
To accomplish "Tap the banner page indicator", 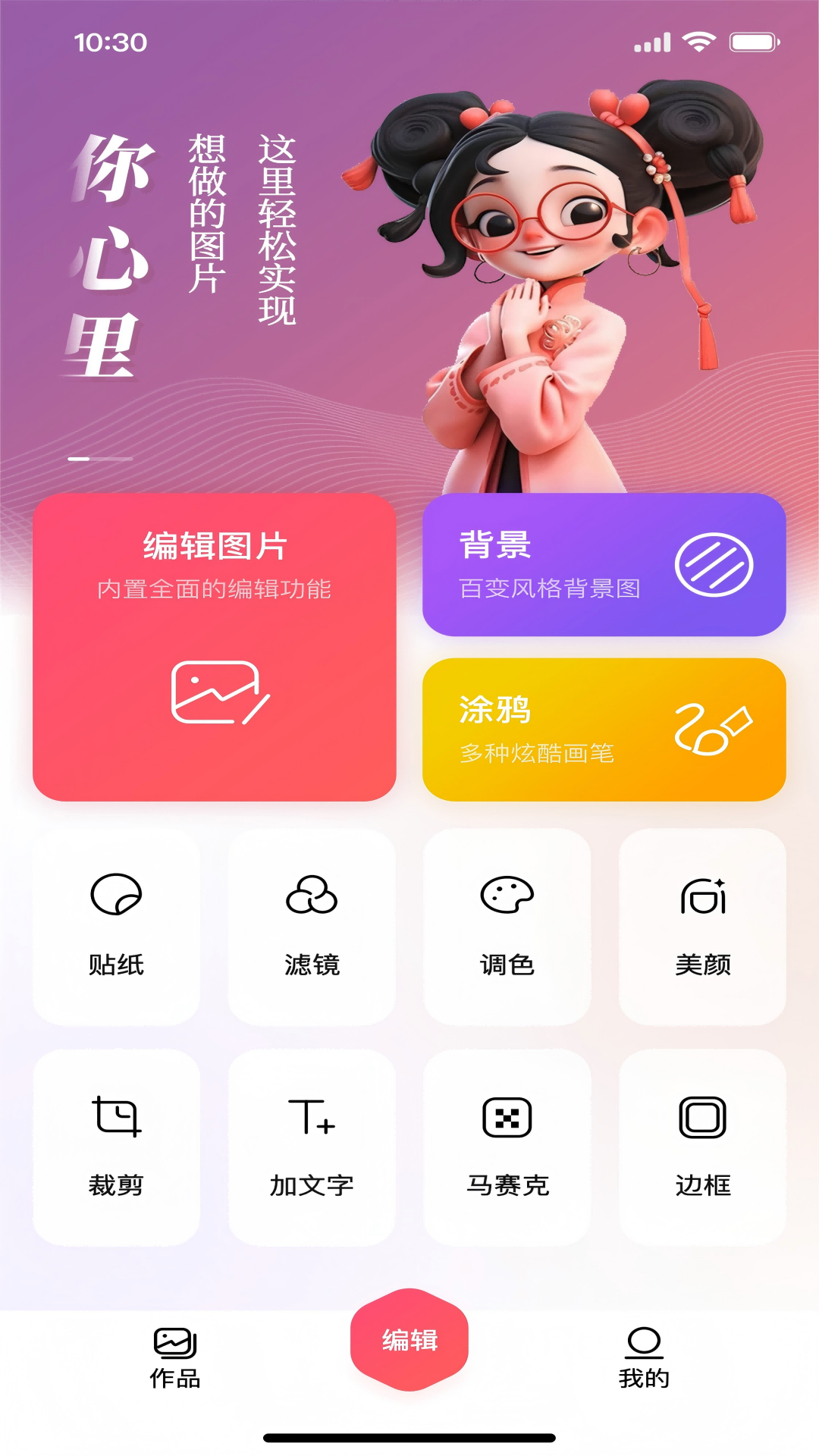I will 100,459.
